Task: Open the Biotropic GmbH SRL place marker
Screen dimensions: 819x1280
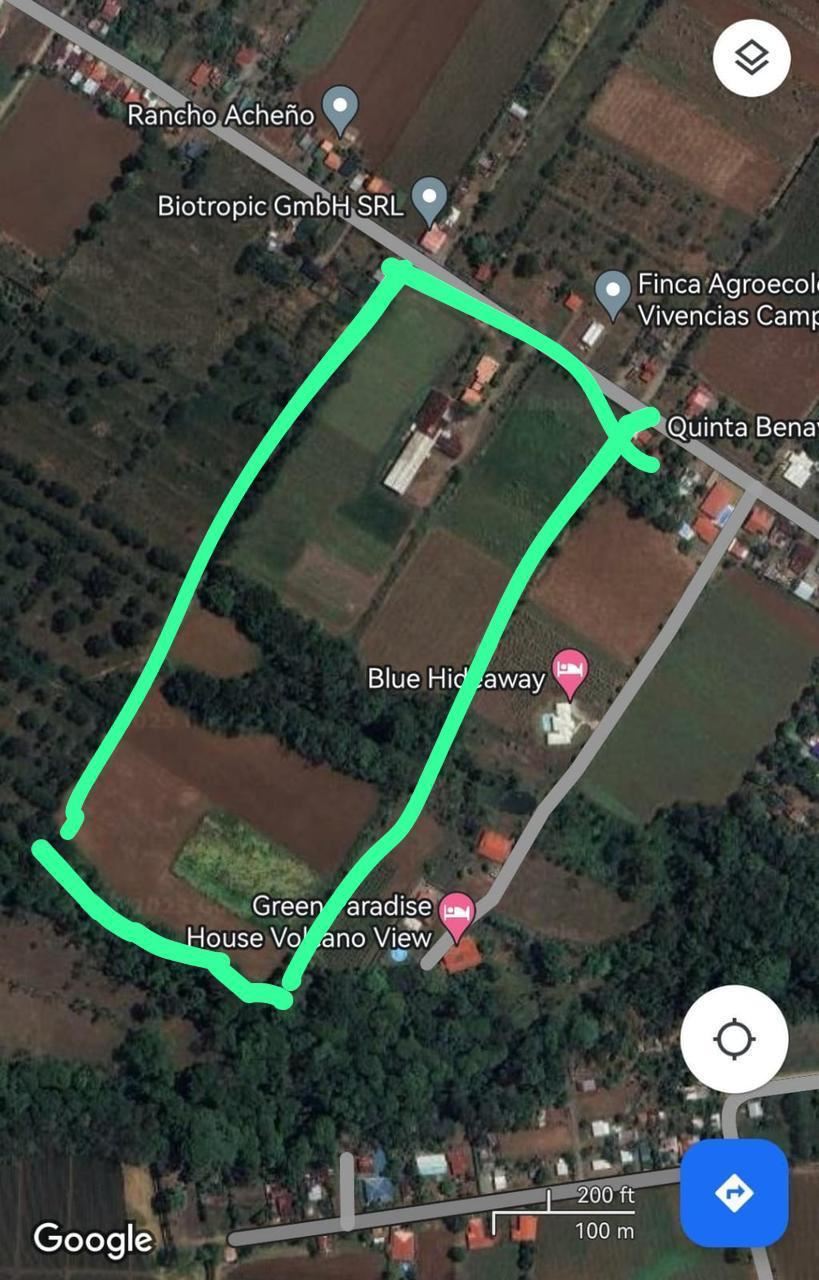Action: (x=430, y=198)
